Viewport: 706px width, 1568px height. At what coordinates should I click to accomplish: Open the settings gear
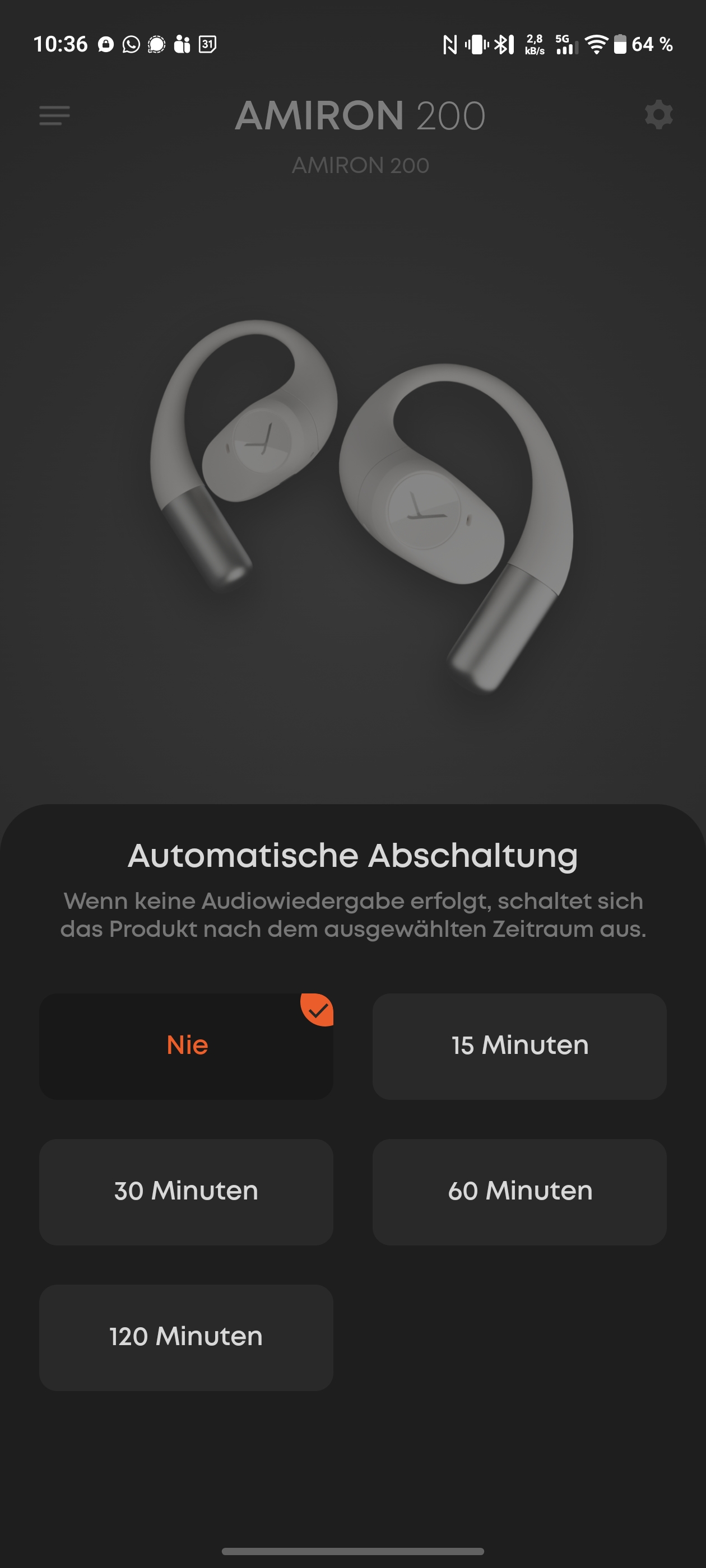[x=658, y=115]
